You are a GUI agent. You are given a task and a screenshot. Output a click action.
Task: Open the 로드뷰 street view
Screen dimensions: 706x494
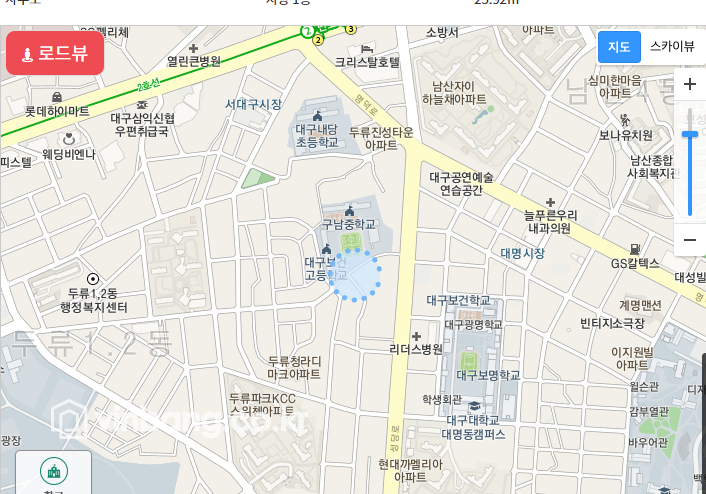tap(55, 53)
